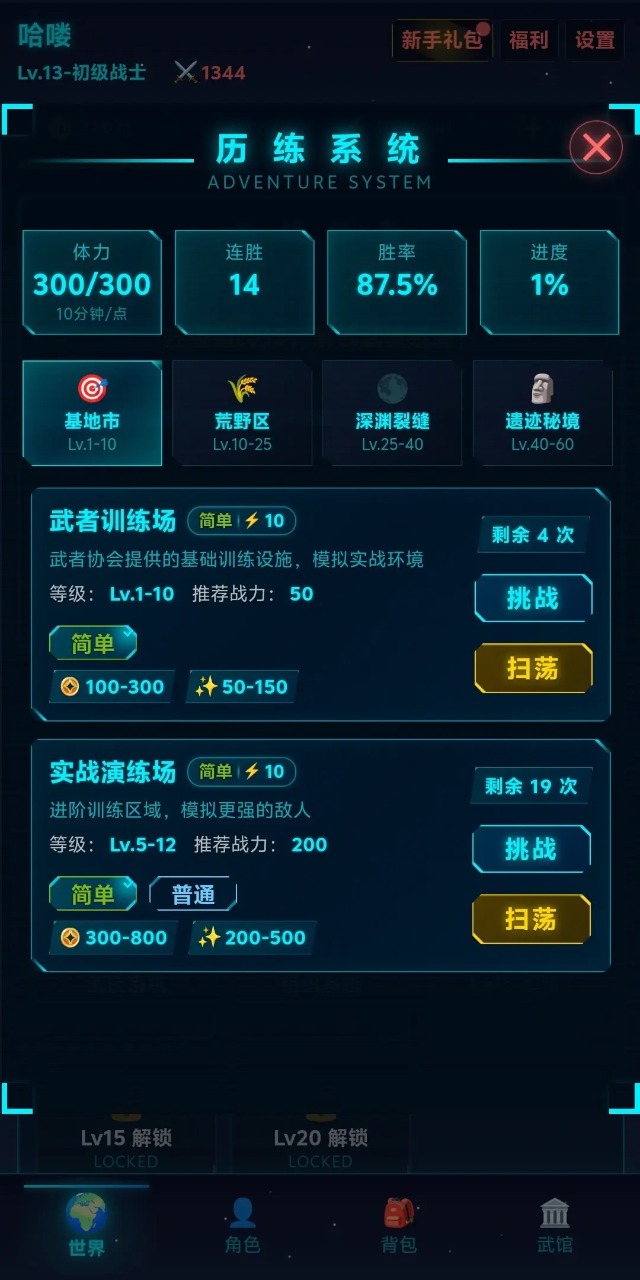Use 扫荡 on 实战演练场
The image size is (640, 1280).
pos(531,919)
